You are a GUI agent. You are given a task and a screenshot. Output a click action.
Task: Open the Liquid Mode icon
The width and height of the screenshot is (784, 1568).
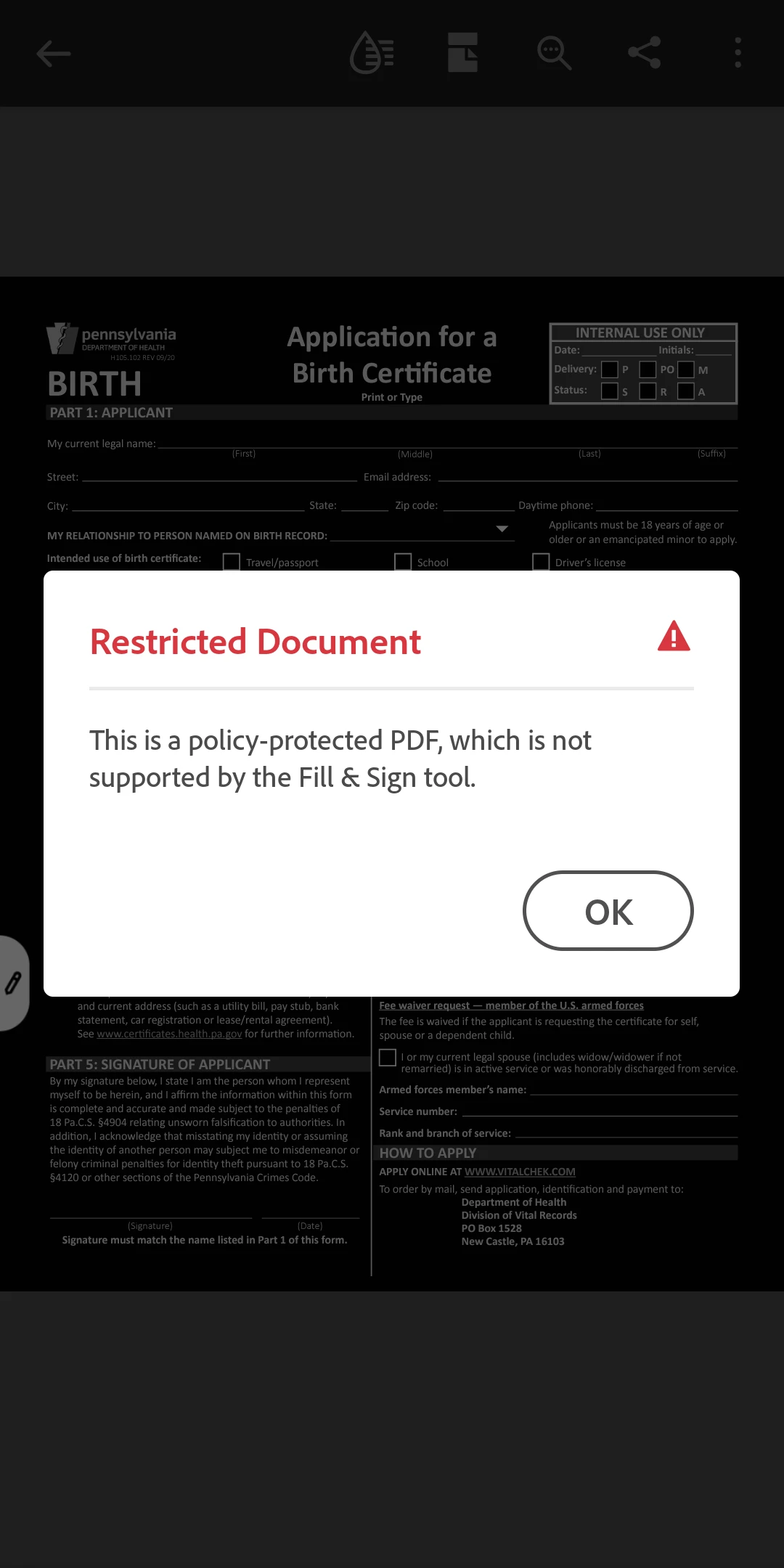click(x=372, y=53)
